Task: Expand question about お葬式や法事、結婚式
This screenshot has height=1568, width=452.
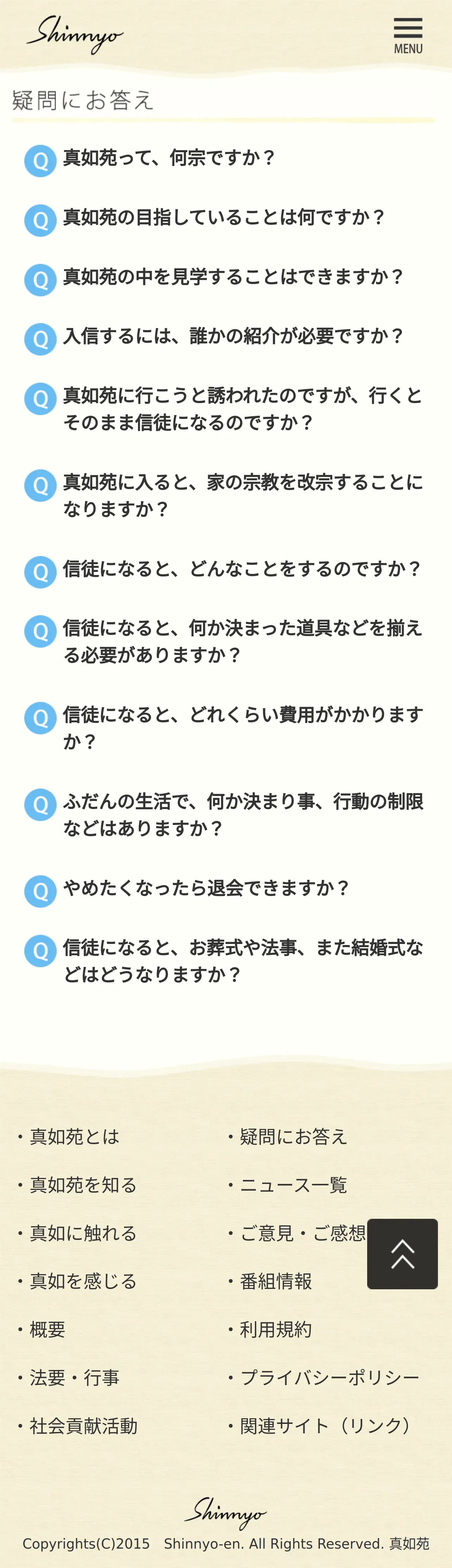Action: (x=242, y=961)
